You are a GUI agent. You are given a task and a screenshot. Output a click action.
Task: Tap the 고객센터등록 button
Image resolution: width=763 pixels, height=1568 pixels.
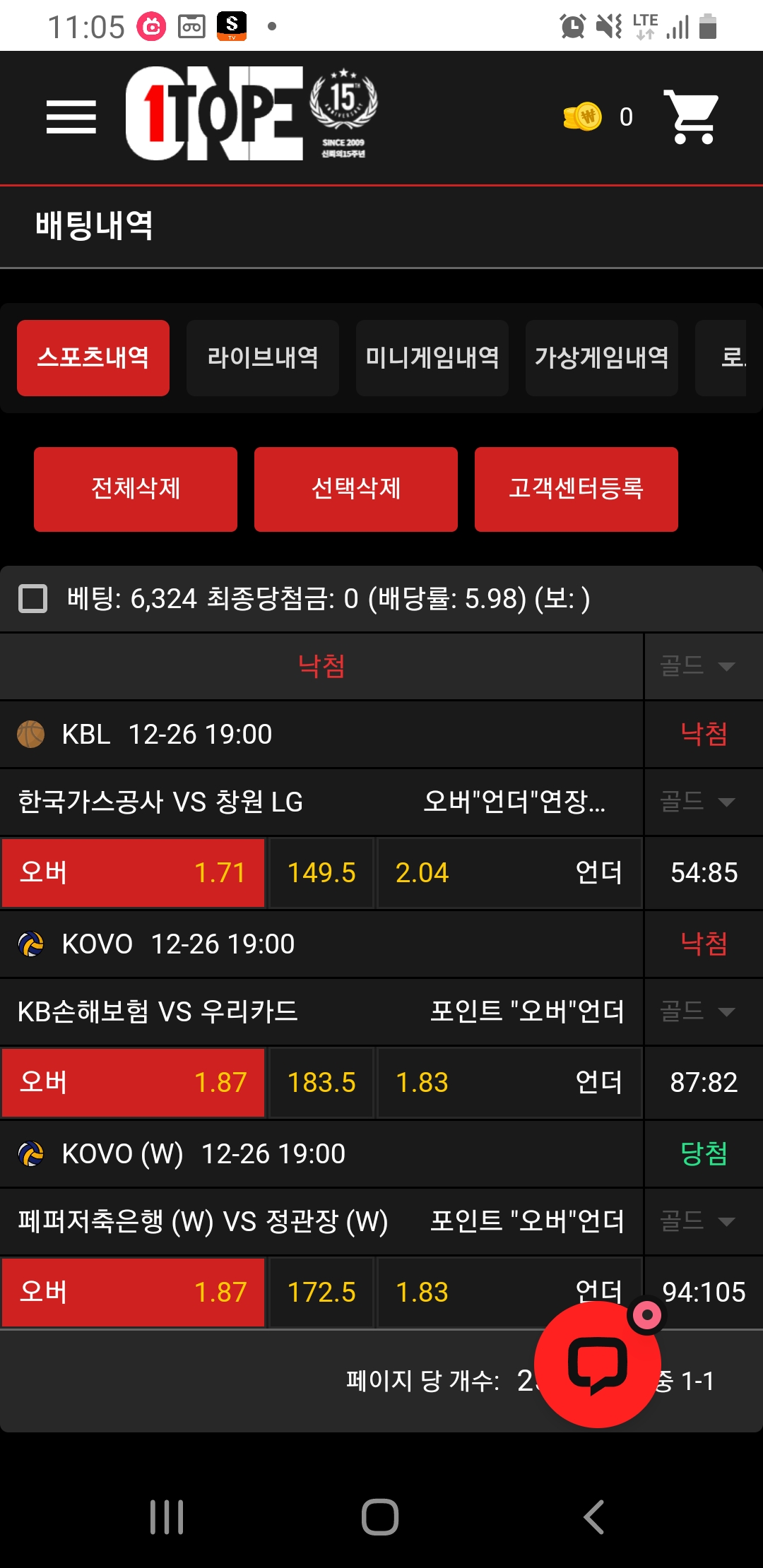click(576, 489)
